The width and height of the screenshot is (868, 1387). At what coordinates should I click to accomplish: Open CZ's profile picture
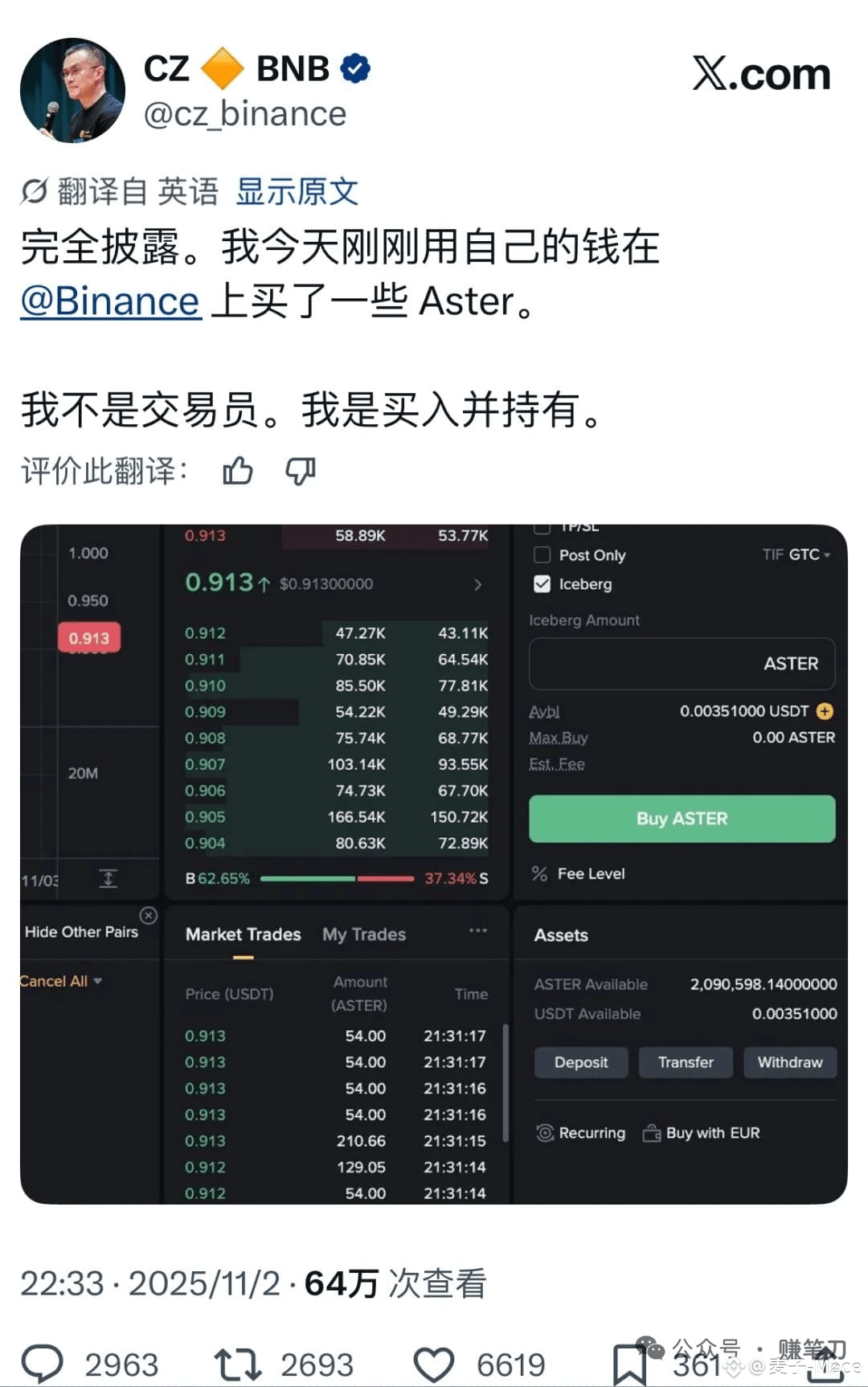[x=72, y=90]
